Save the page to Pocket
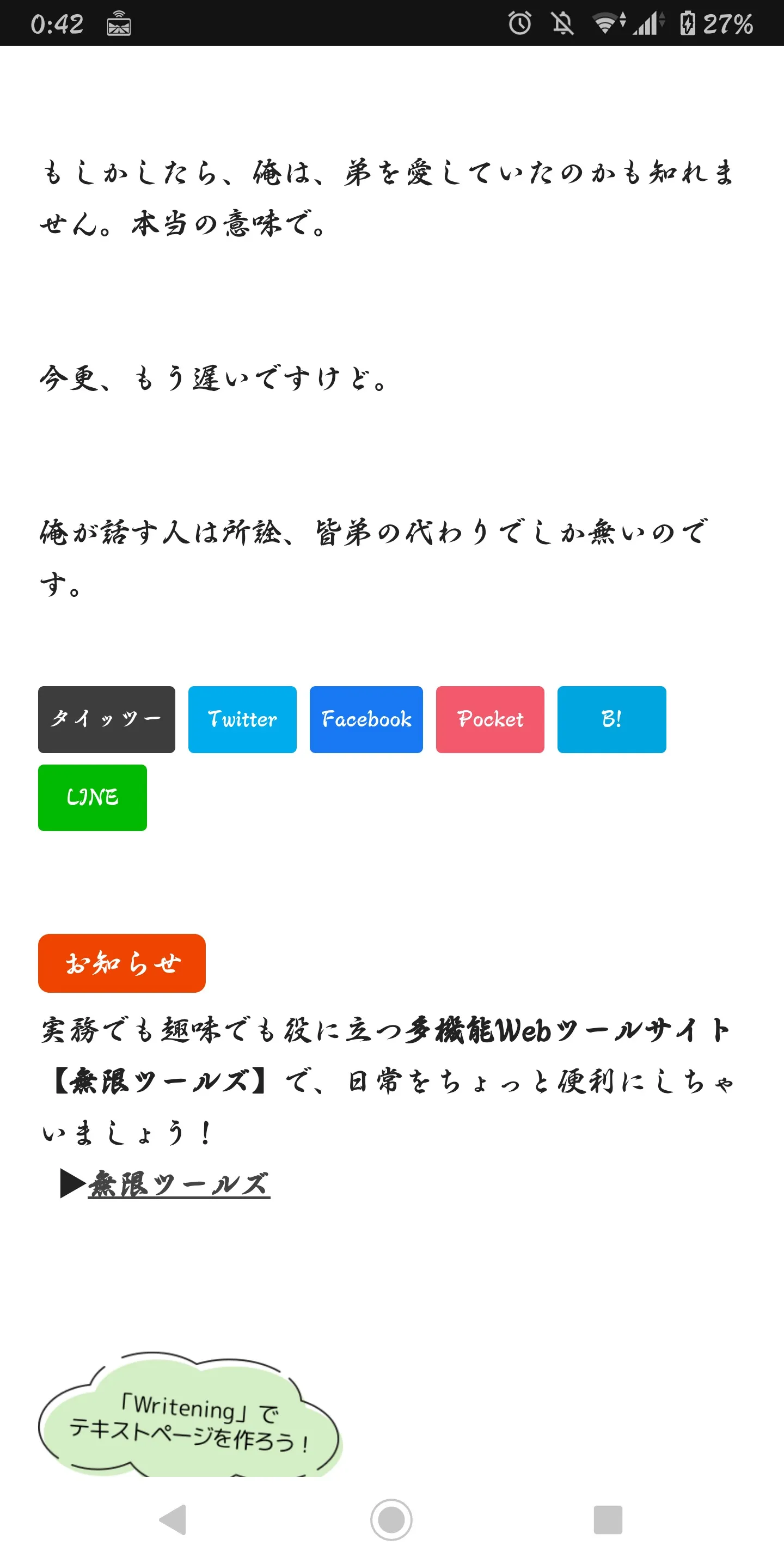The width and height of the screenshot is (784, 1564). (x=489, y=719)
